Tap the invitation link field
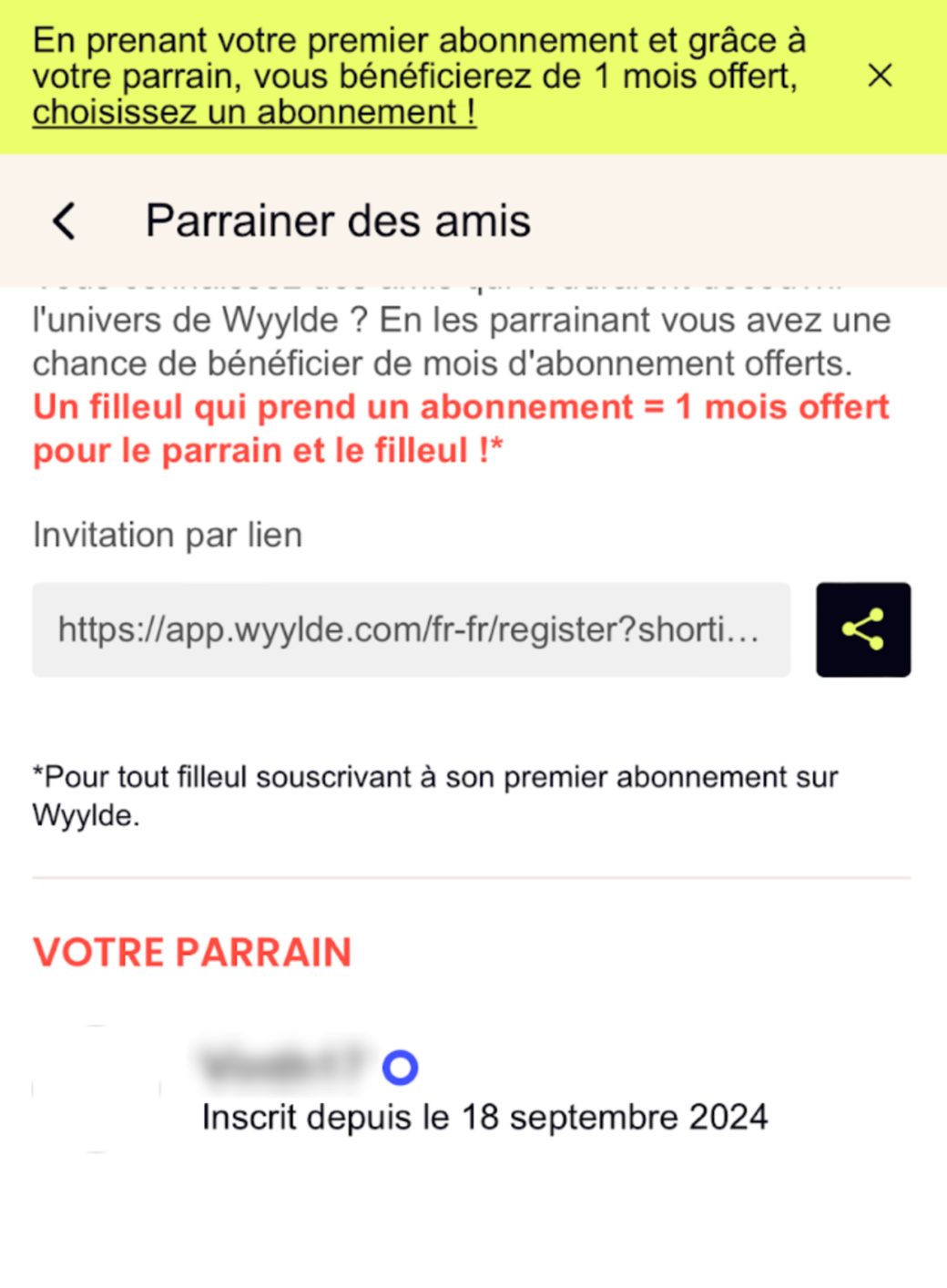 click(x=411, y=630)
